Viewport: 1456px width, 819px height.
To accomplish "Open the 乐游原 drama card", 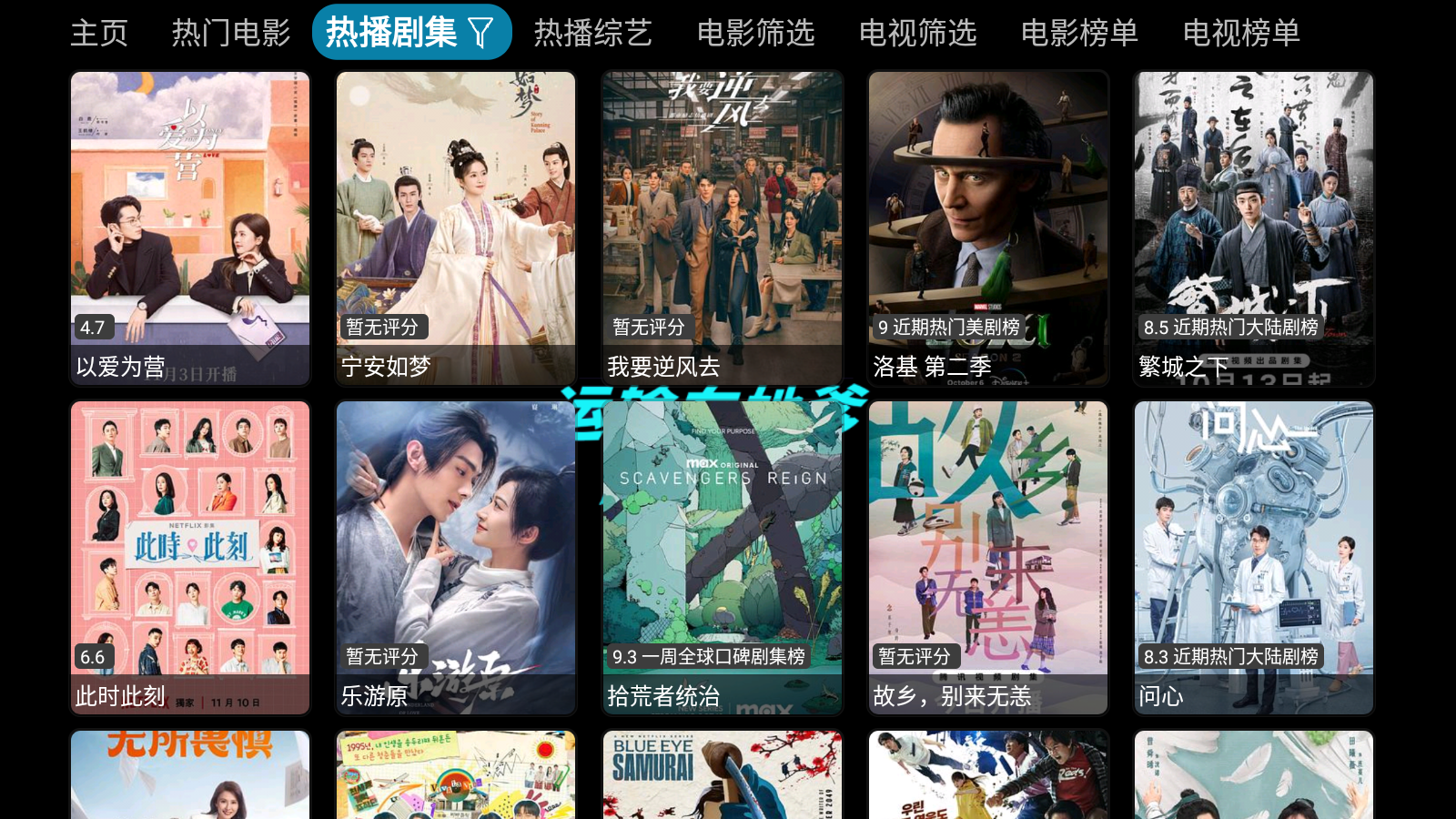I will [x=456, y=557].
